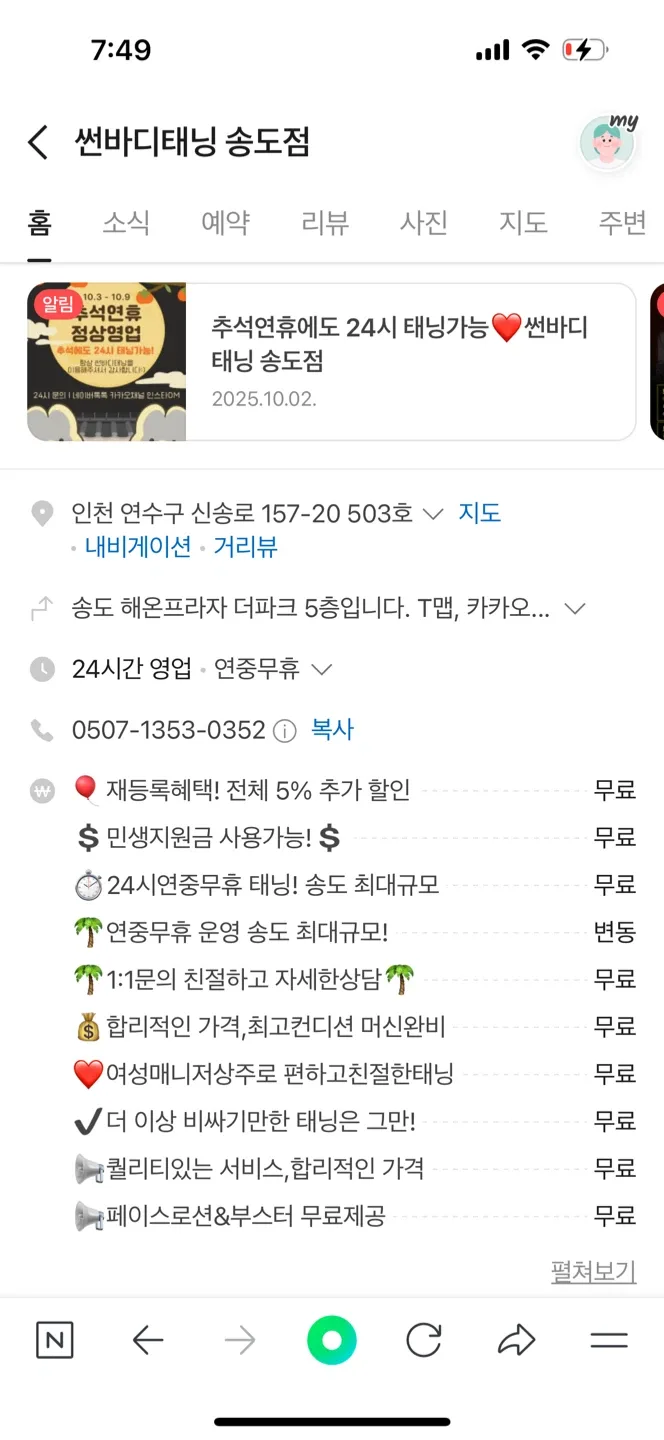Reload the page with the refresh icon
Screen dimensions: 664x1440
424,1340
